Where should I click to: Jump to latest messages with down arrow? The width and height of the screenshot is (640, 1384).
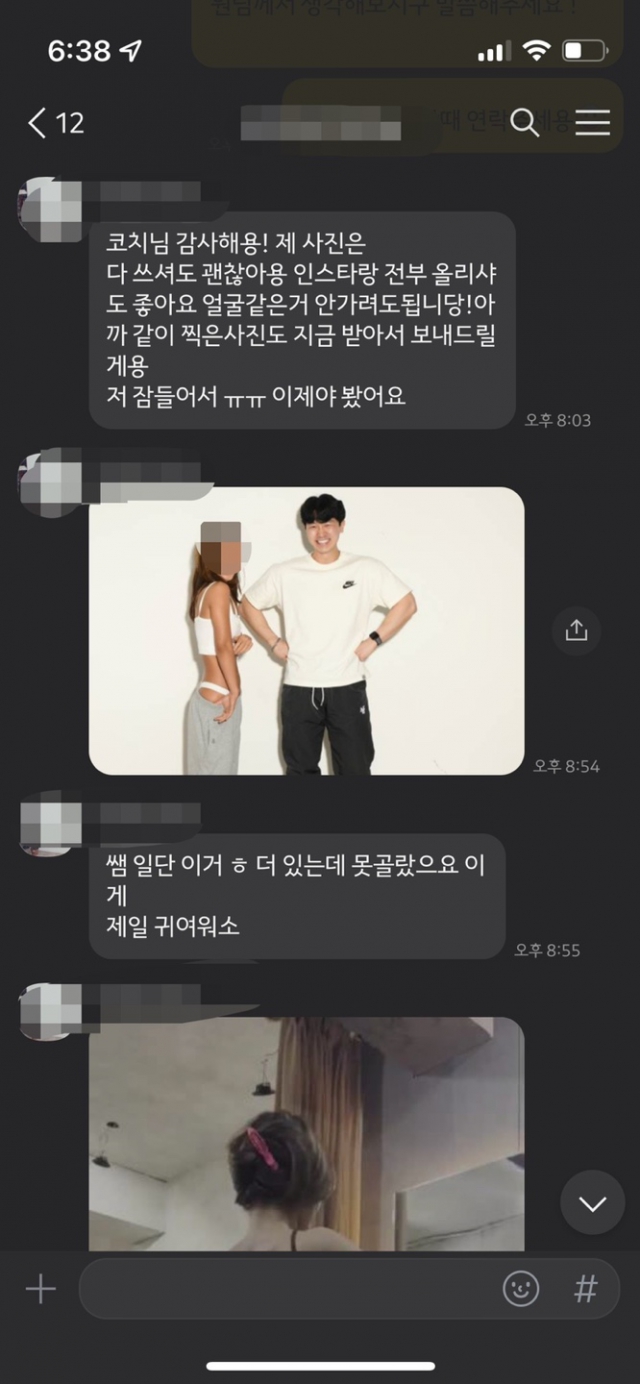[592, 1203]
